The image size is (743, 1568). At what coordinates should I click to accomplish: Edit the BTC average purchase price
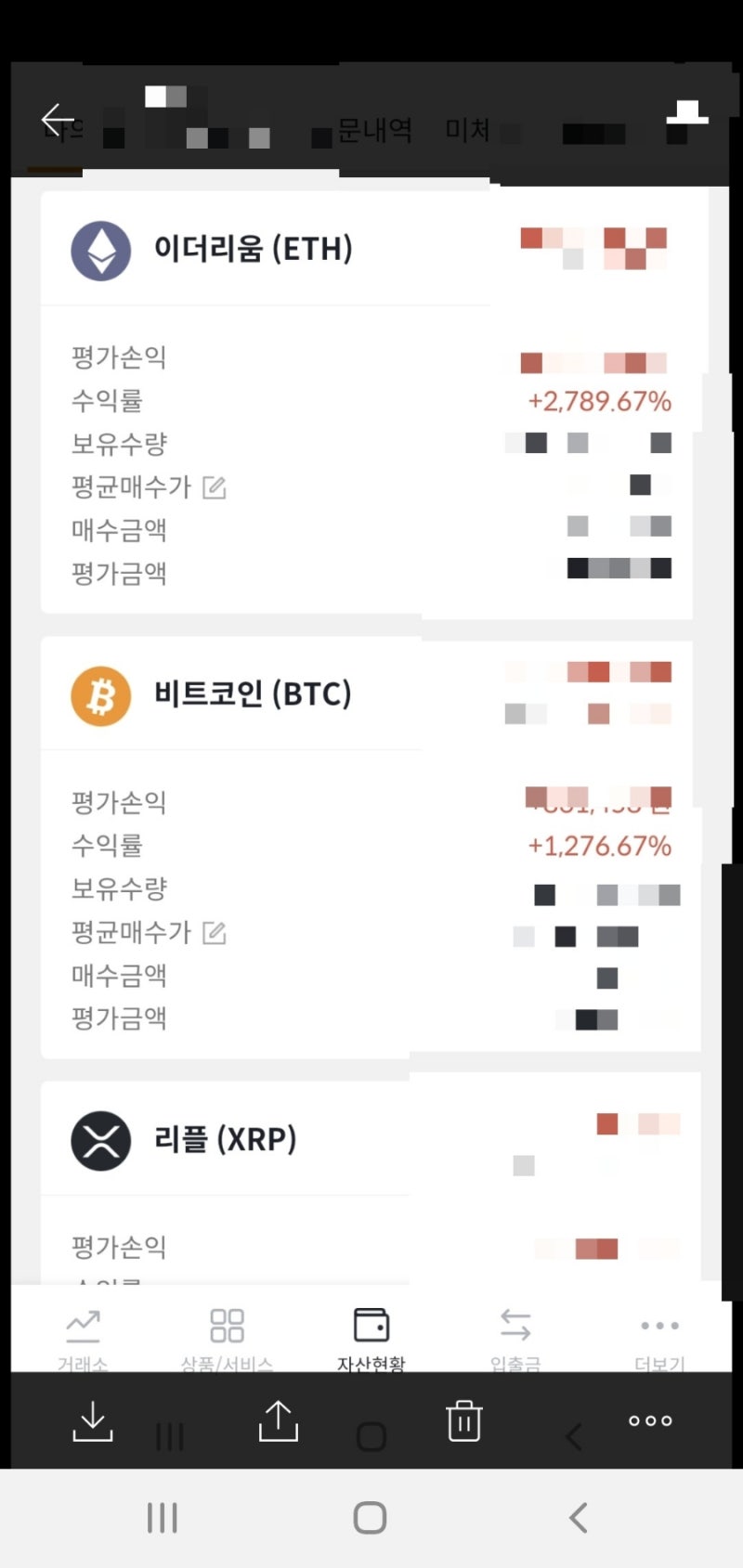(215, 932)
